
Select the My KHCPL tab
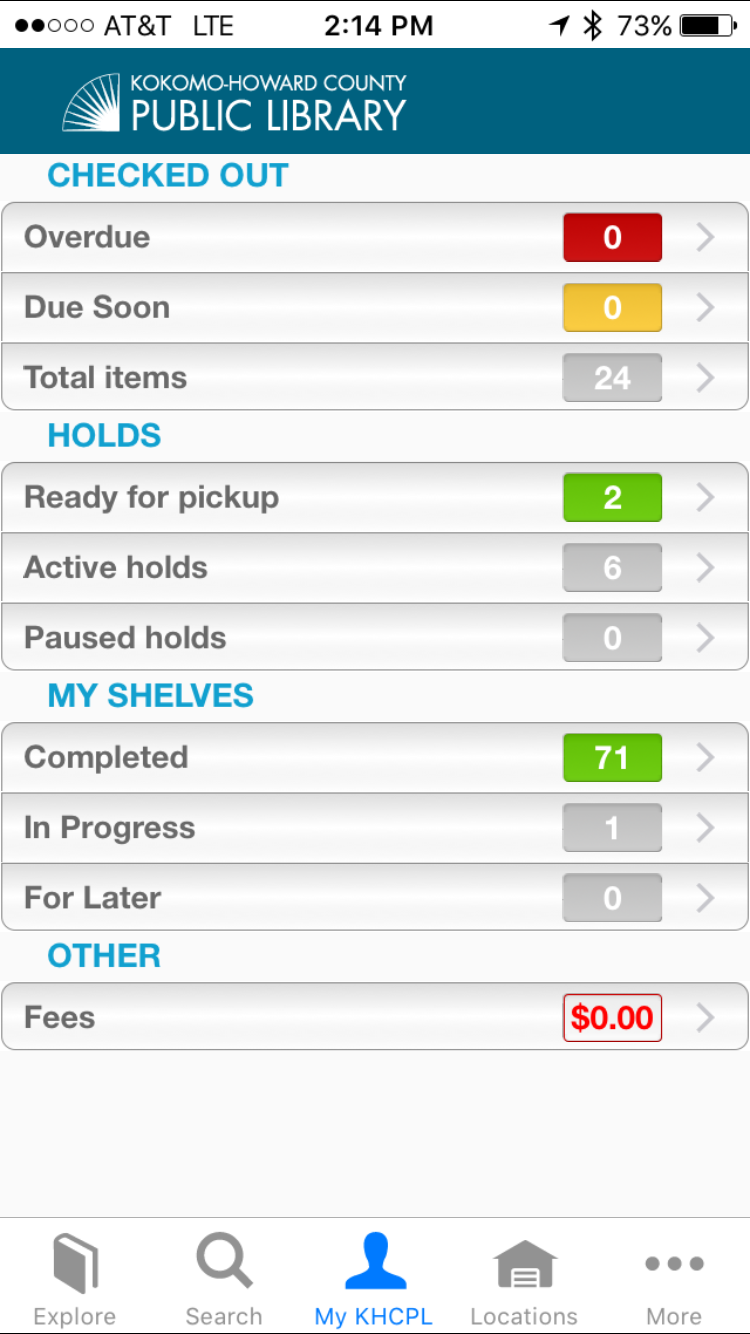374,1278
